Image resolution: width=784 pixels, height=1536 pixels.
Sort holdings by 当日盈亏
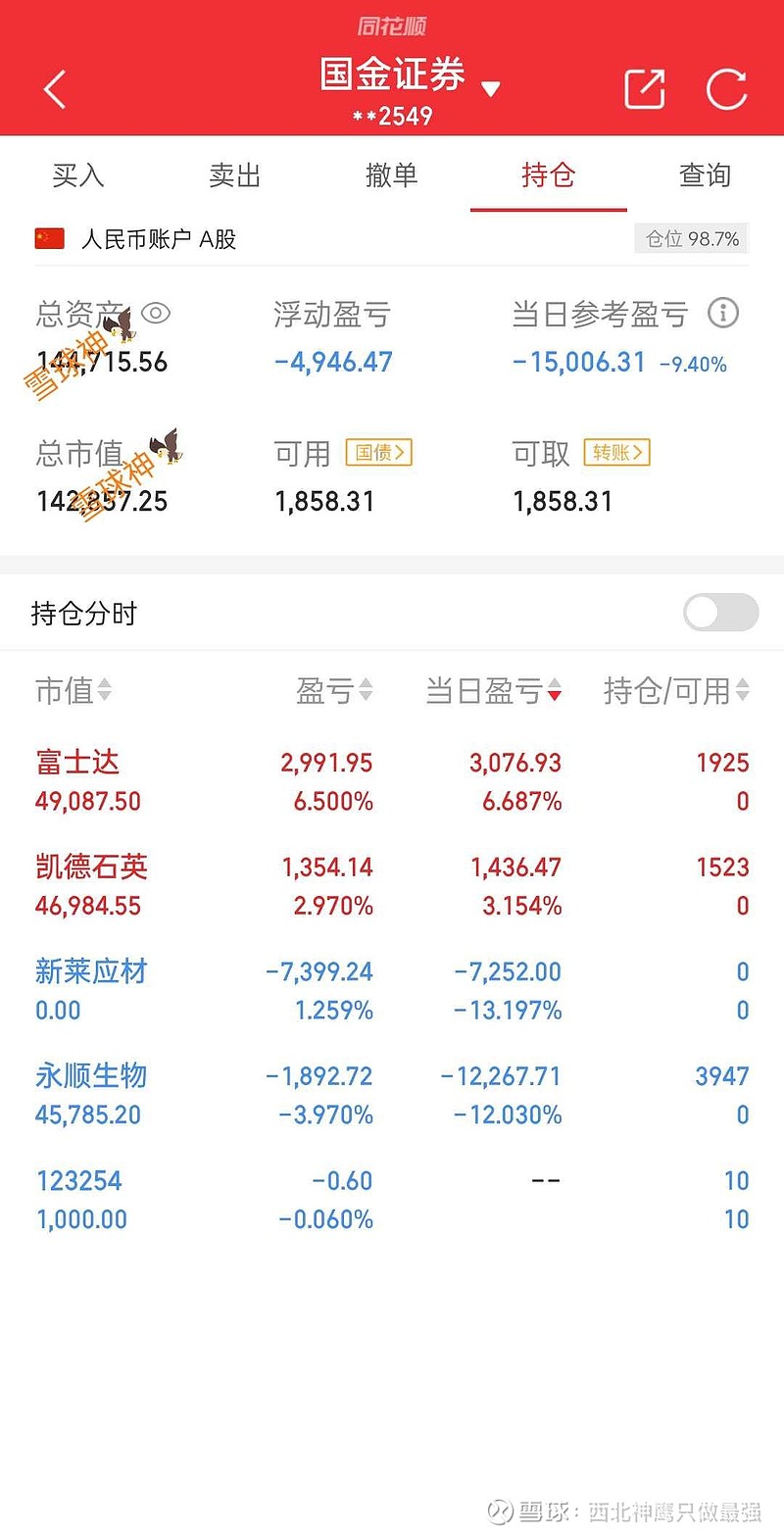(x=493, y=691)
